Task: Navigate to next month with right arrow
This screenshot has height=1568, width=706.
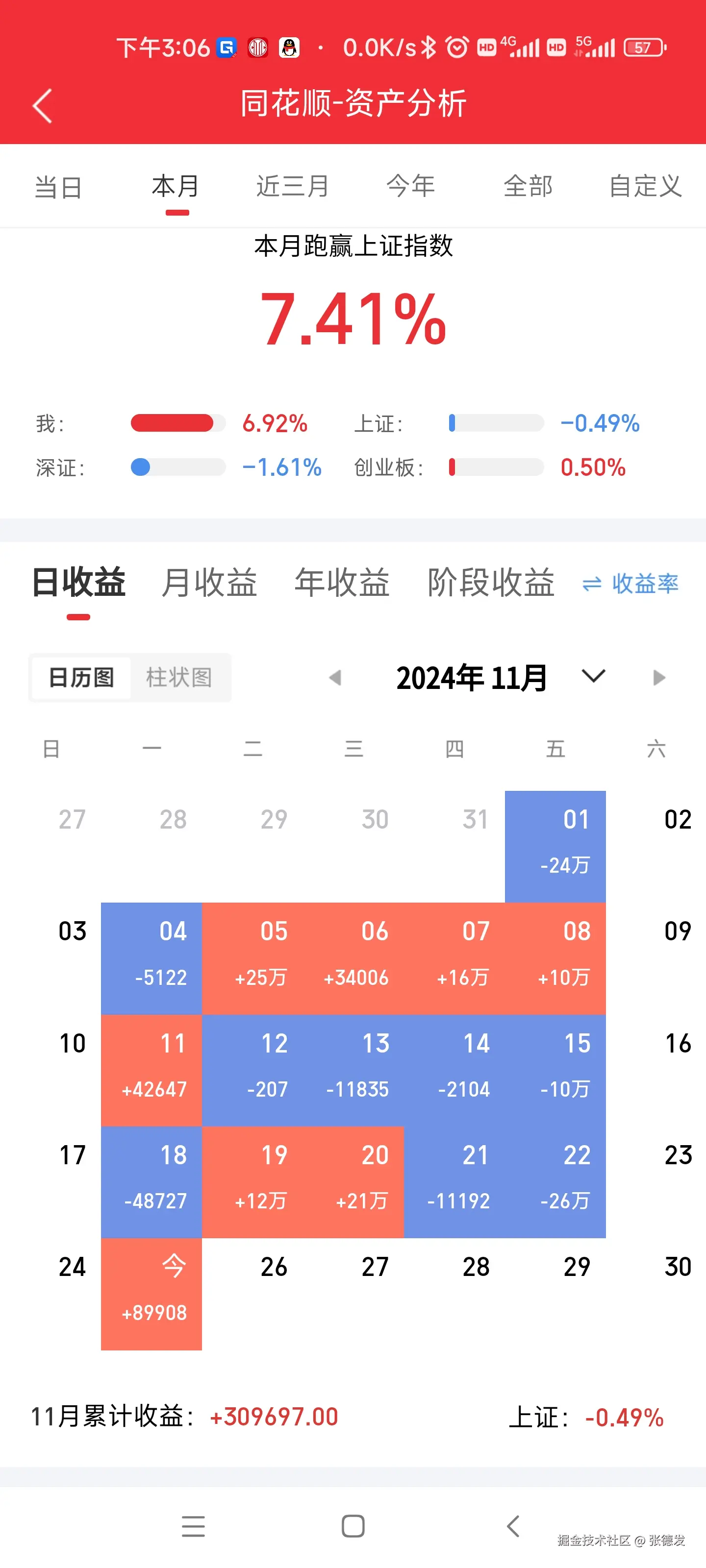Action: 658,678
